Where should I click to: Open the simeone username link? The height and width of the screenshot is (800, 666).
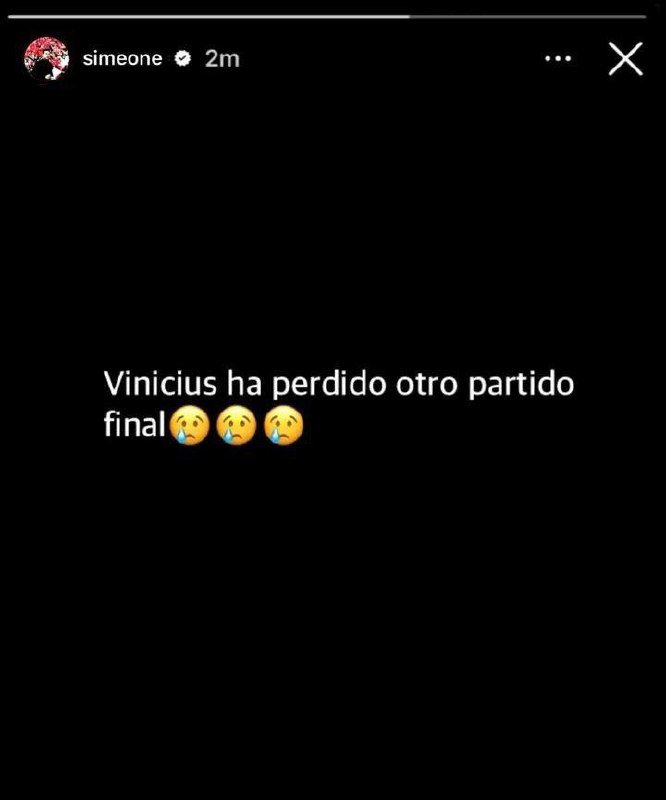(121, 59)
